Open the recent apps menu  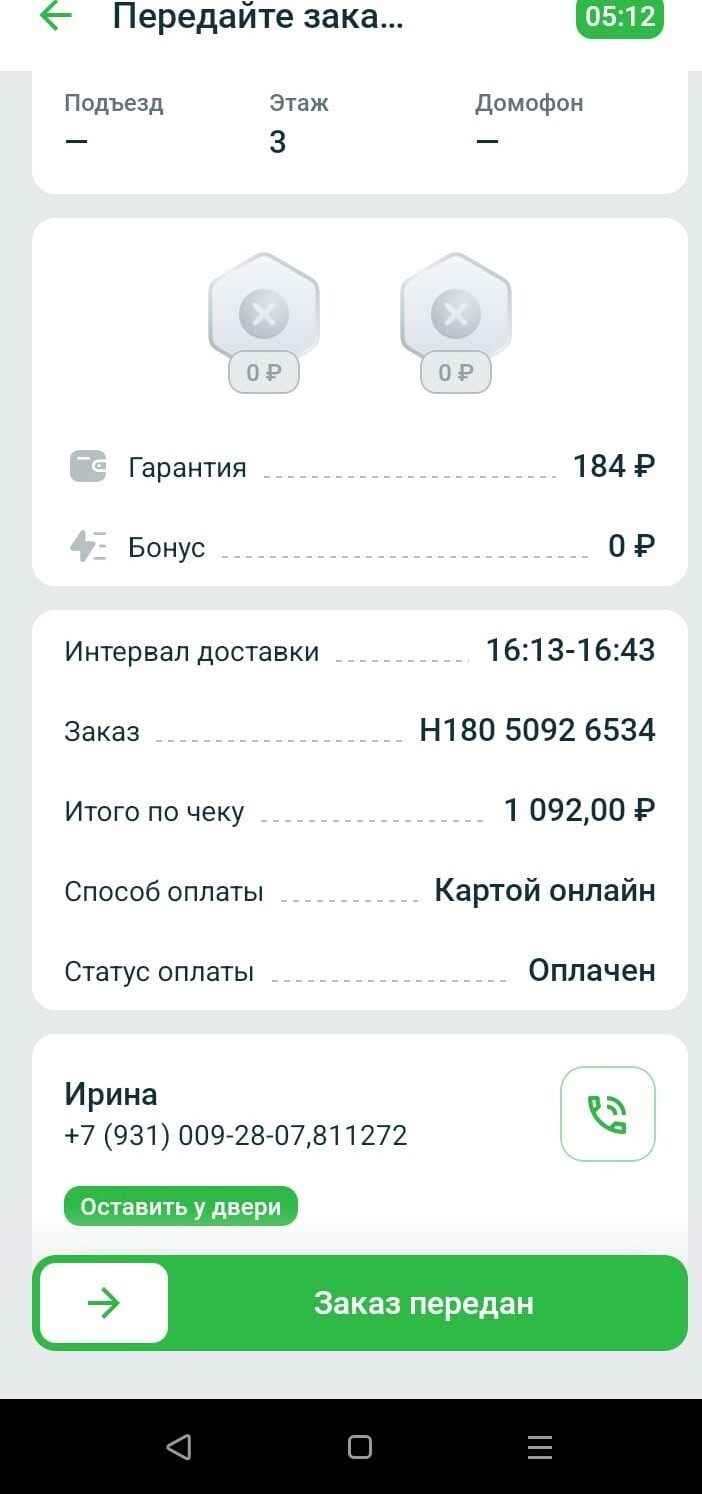pyautogui.click(x=539, y=1446)
